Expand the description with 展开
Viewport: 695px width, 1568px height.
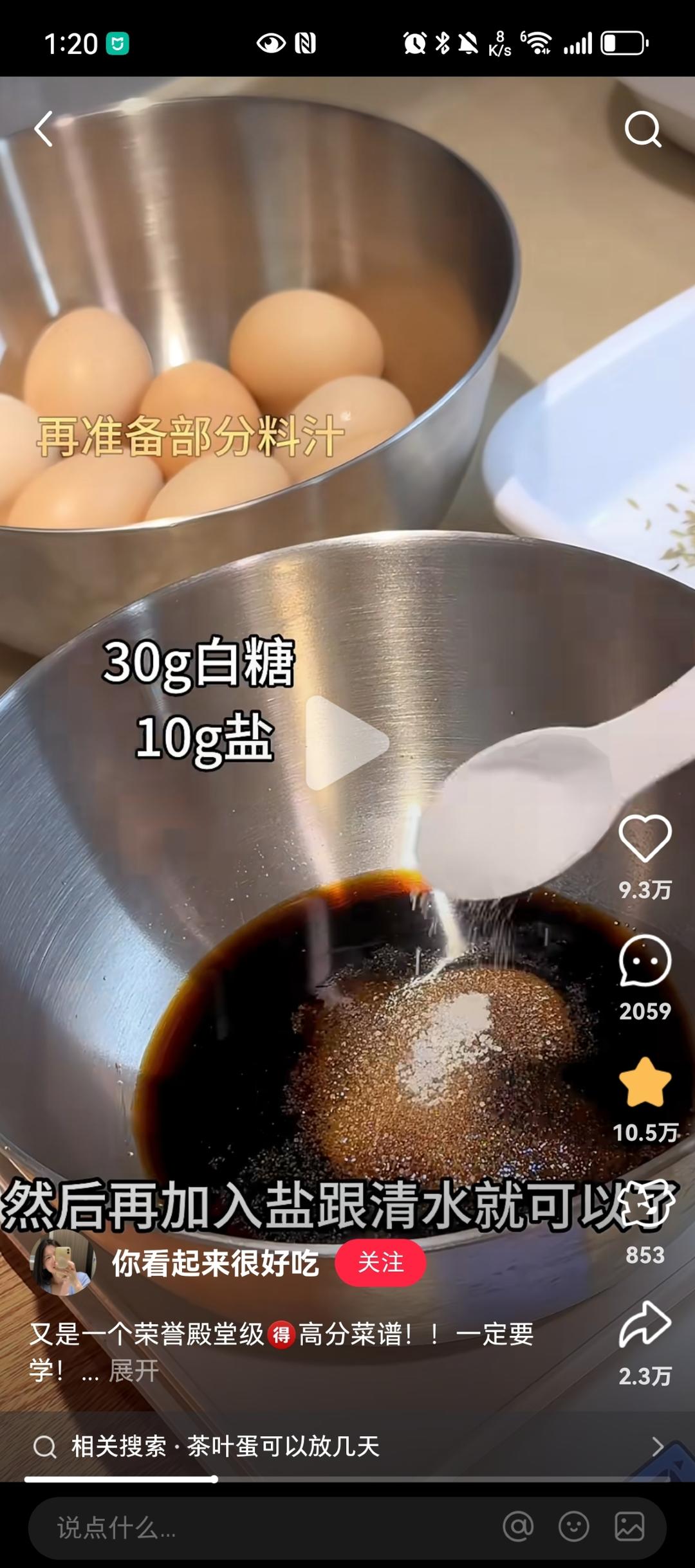tap(134, 1371)
